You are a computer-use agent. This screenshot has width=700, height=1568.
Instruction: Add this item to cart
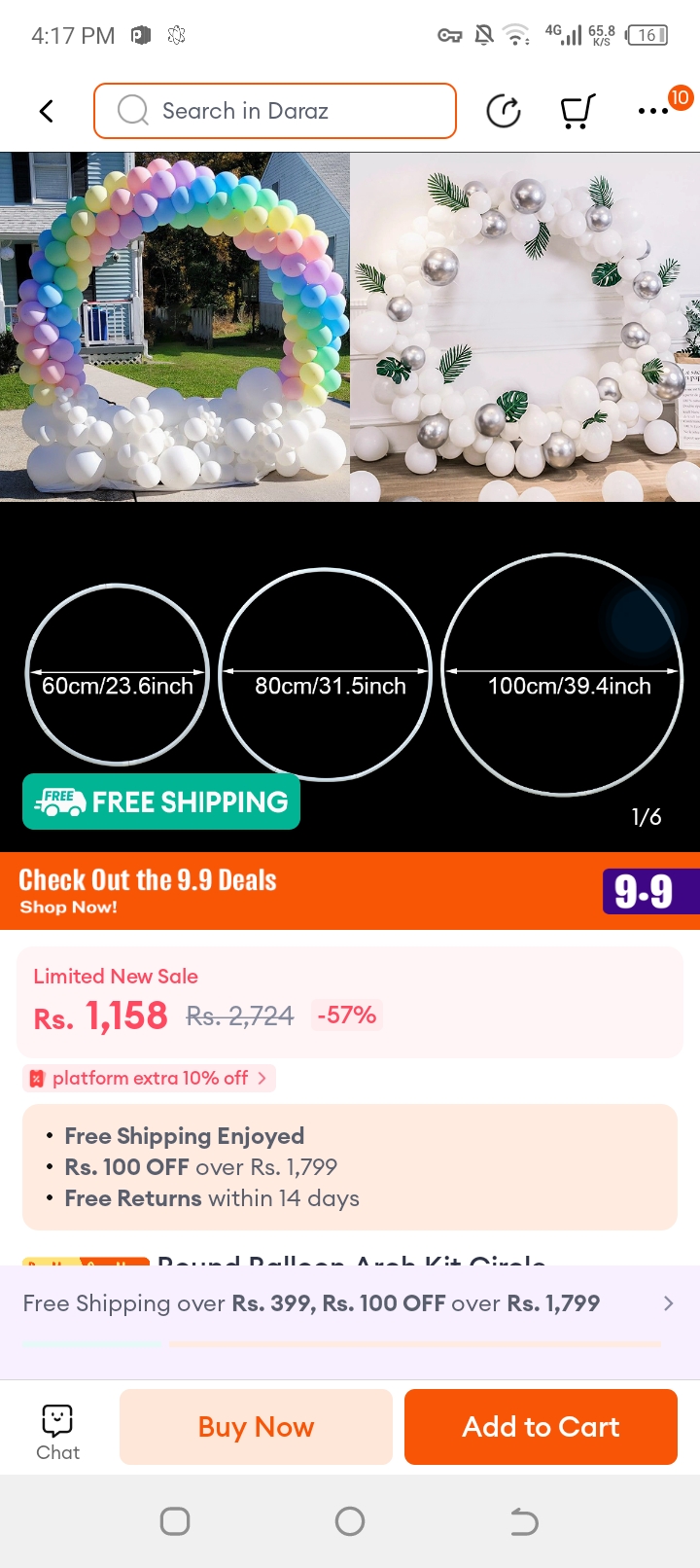click(x=541, y=1427)
